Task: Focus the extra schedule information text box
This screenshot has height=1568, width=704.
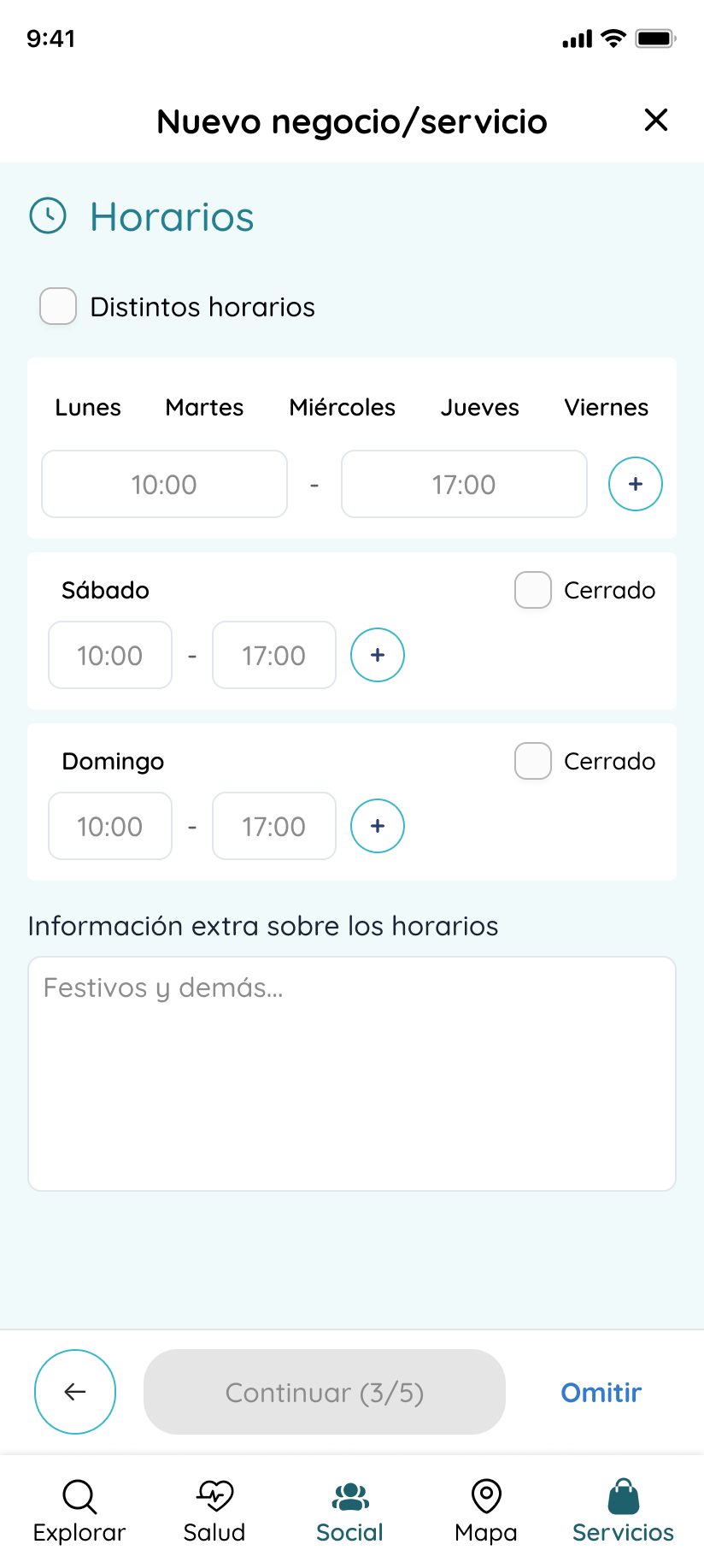Action: click(x=352, y=1074)
